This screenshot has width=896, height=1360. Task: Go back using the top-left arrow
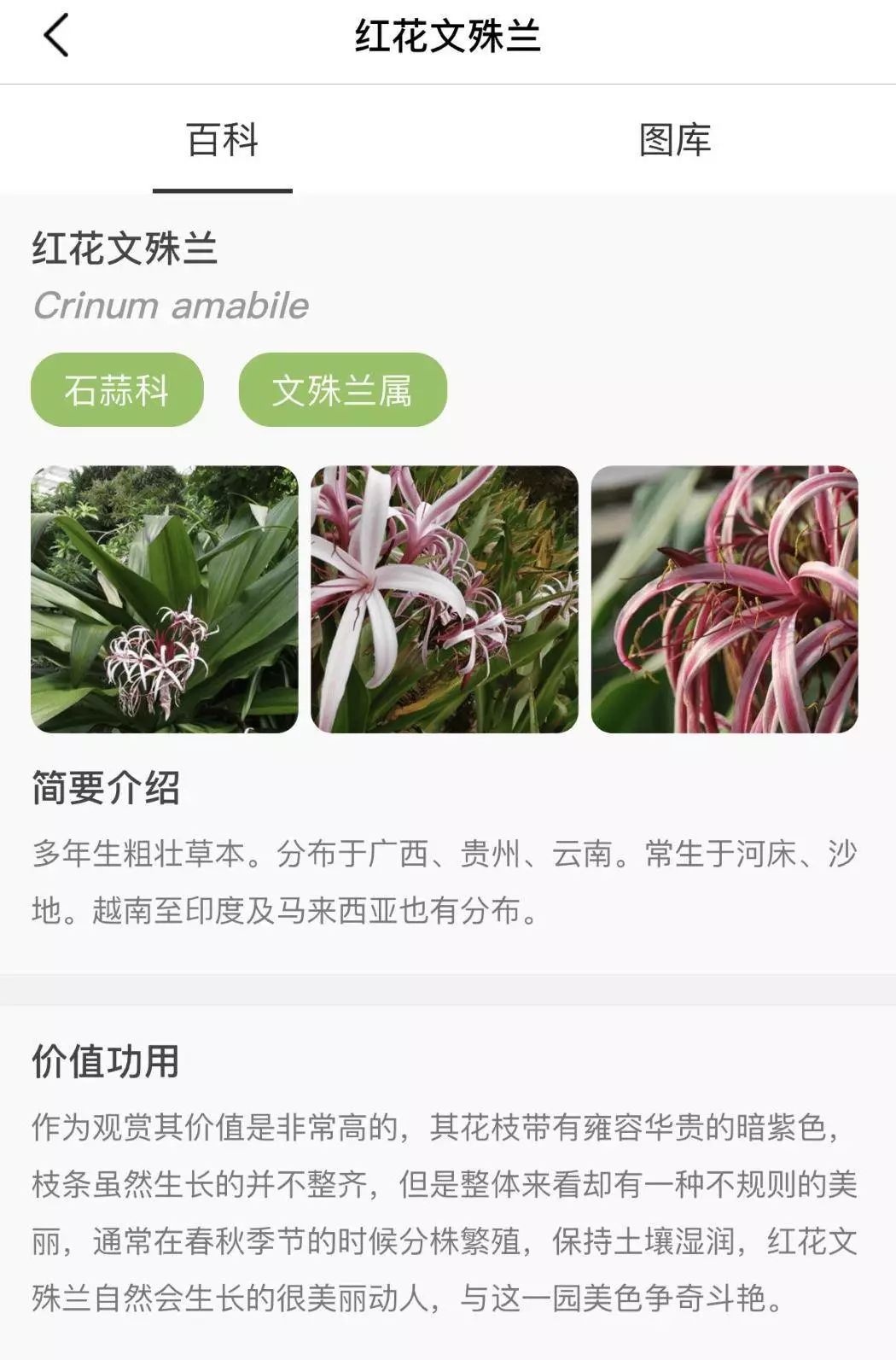pyautogui.click(x=56, y=37)
